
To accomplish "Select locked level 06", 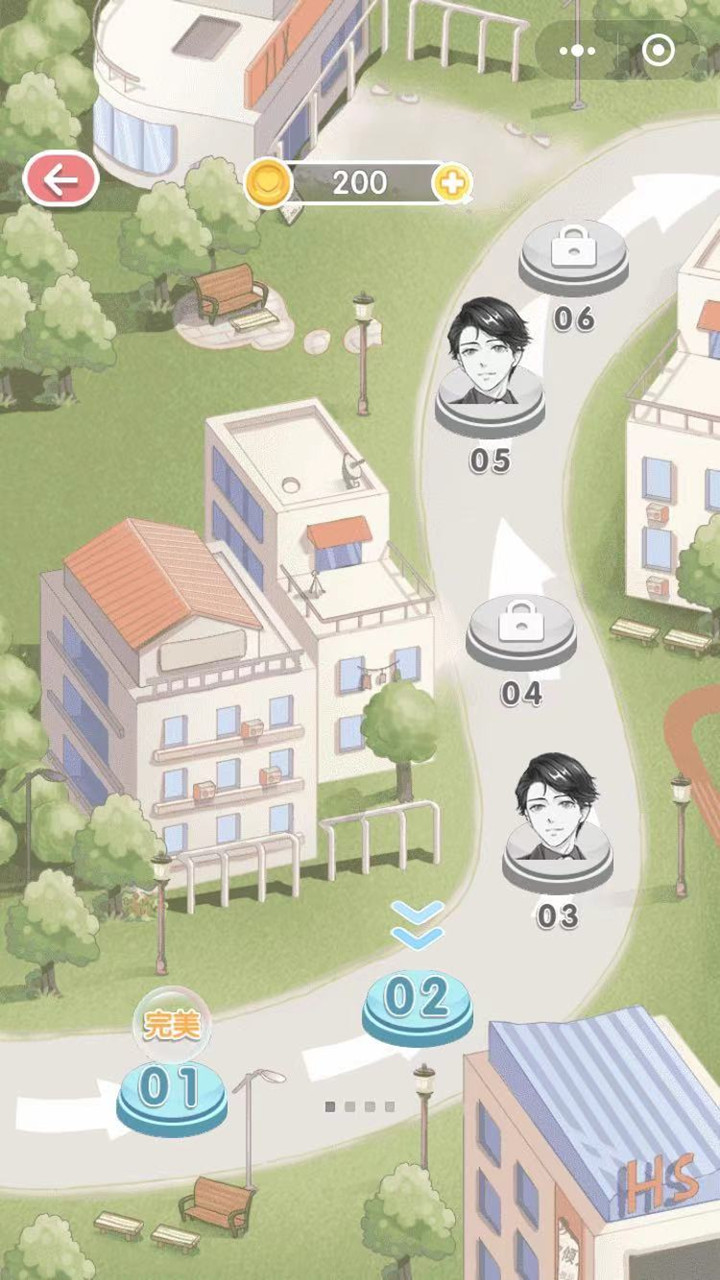I will pyautogui.click(x=573, y=257).
